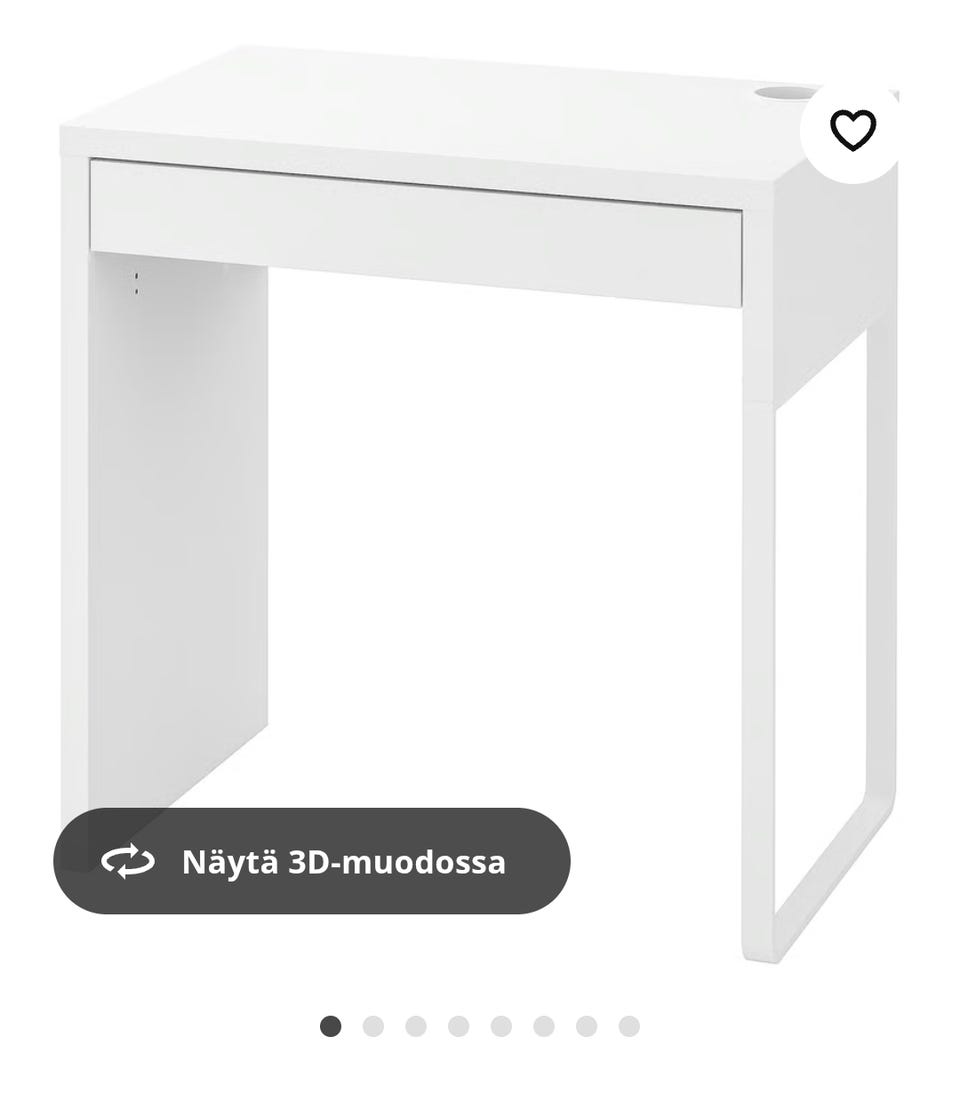Screen dimensions: 960x1101
Task: Select the active first carousel dot
Action: (330, 1024)
